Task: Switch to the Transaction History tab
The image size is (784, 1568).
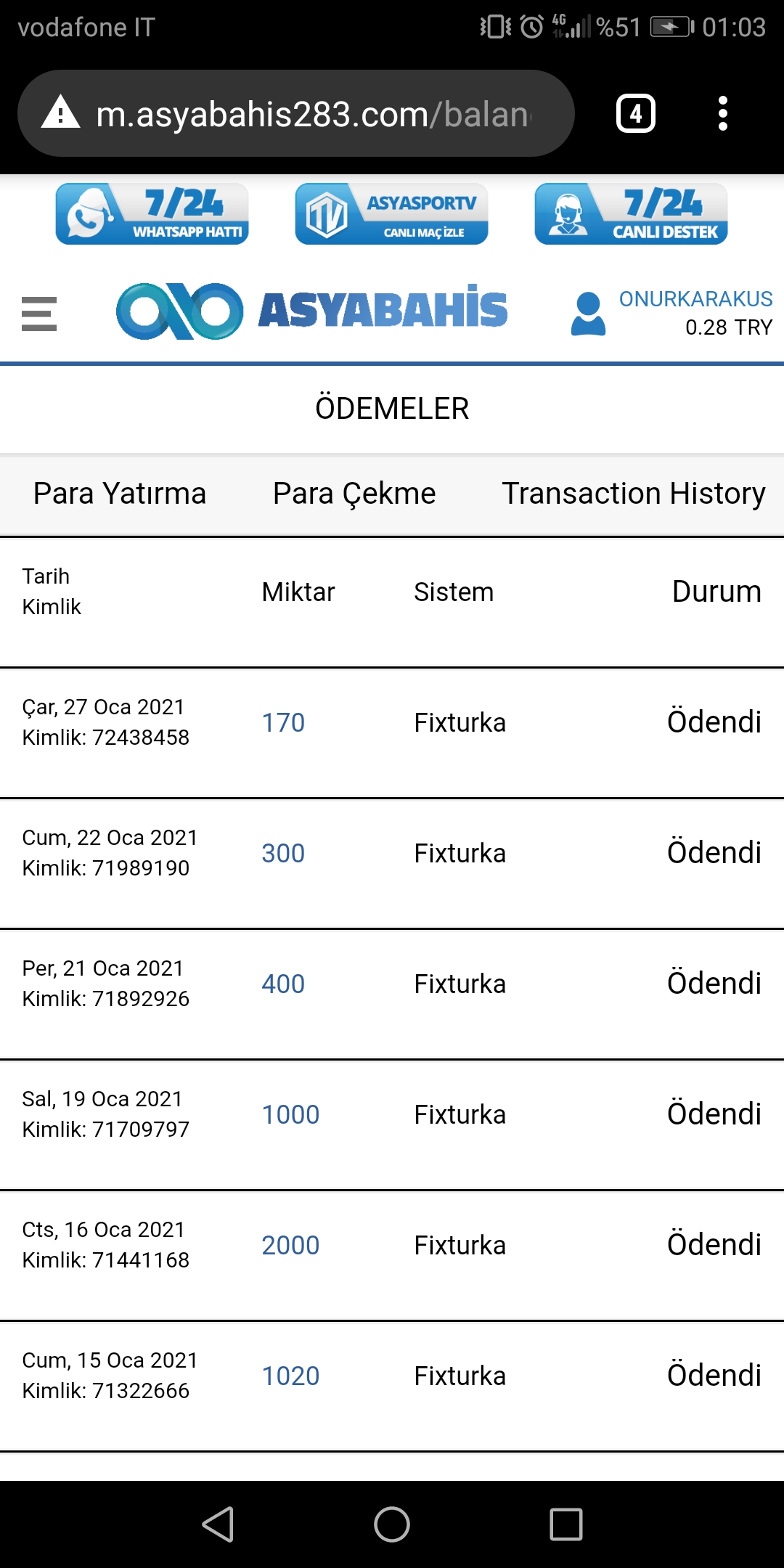Action: point(633,494)
